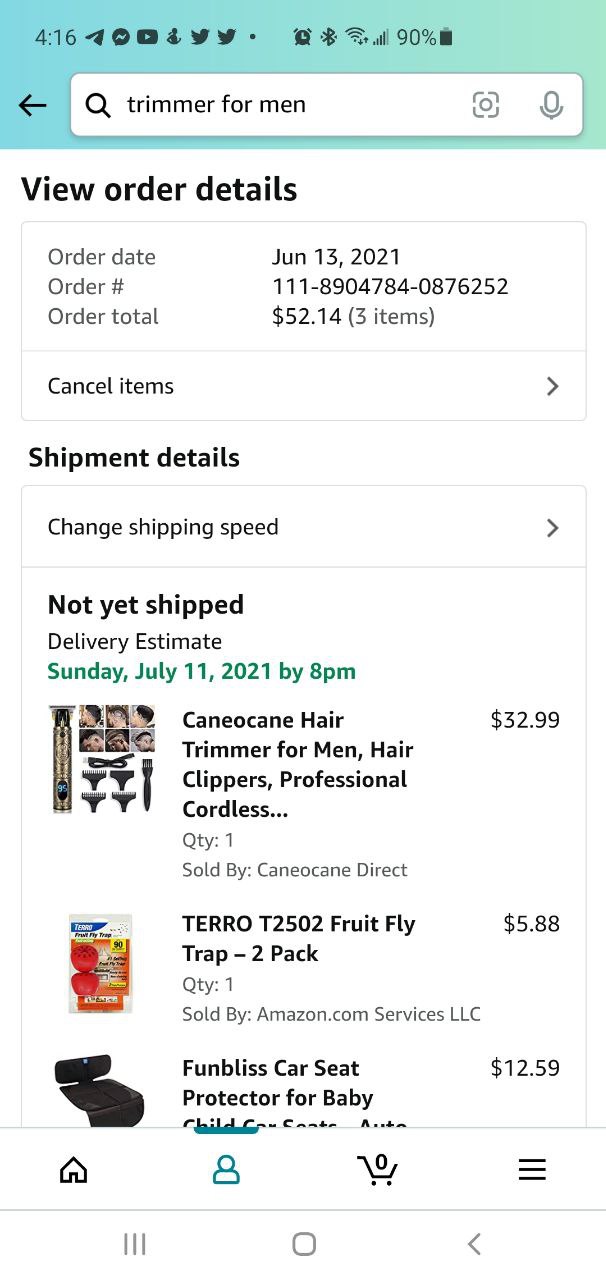Image resolution: width=606 pixels, height=1280 pixels.
Task: Open the camera lens search
Action: [x=486, y=105]
